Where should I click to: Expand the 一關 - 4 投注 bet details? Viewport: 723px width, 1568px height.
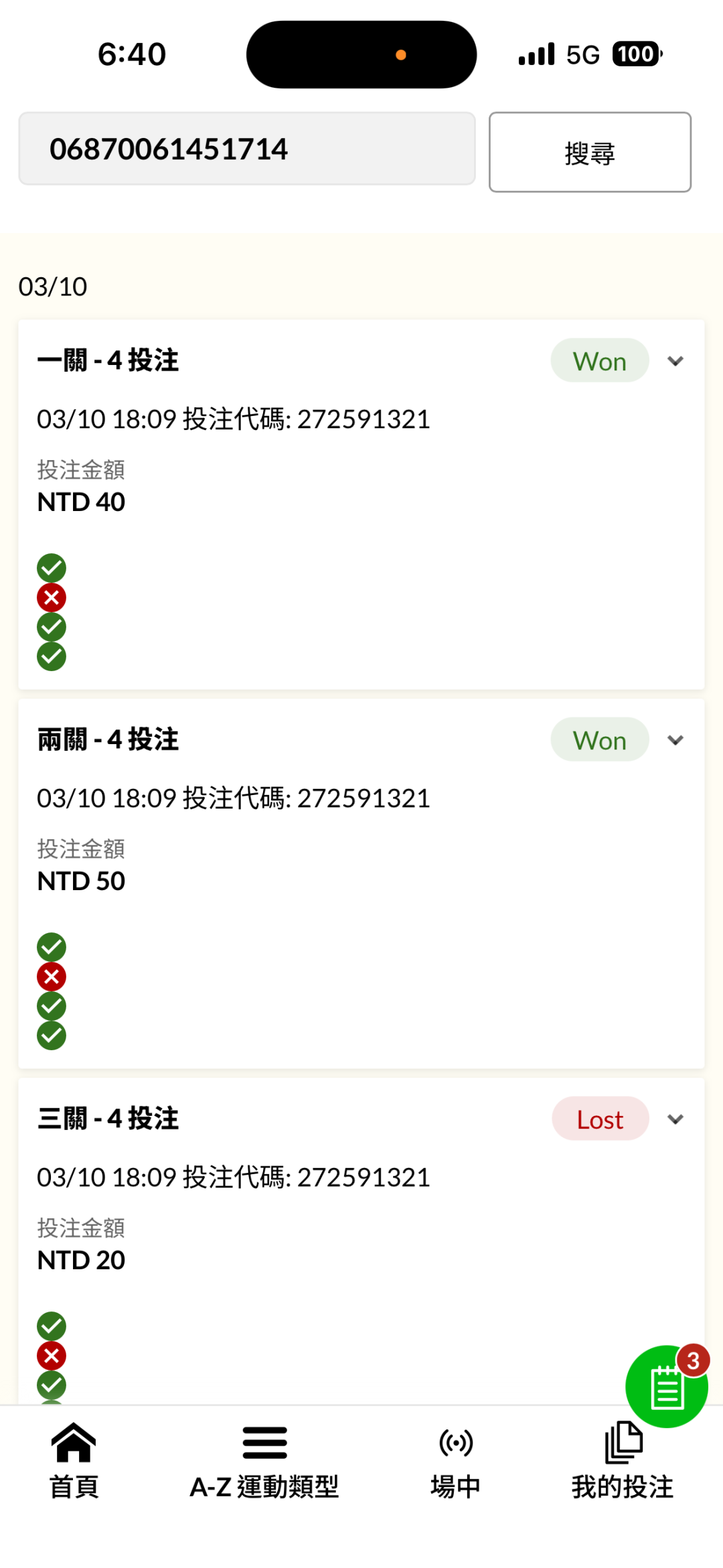[675, 361]
